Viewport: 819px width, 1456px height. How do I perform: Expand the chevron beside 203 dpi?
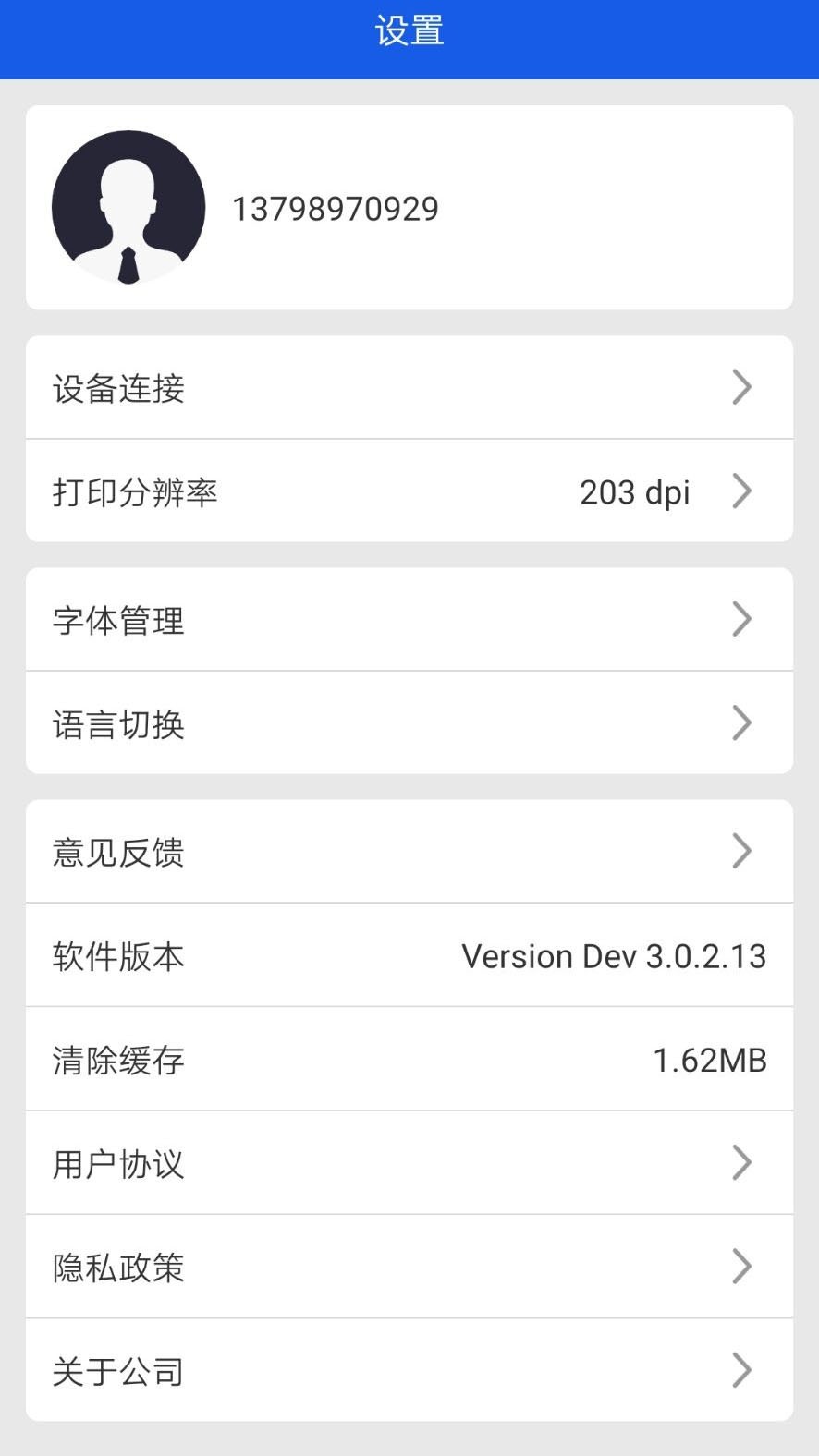740,491
